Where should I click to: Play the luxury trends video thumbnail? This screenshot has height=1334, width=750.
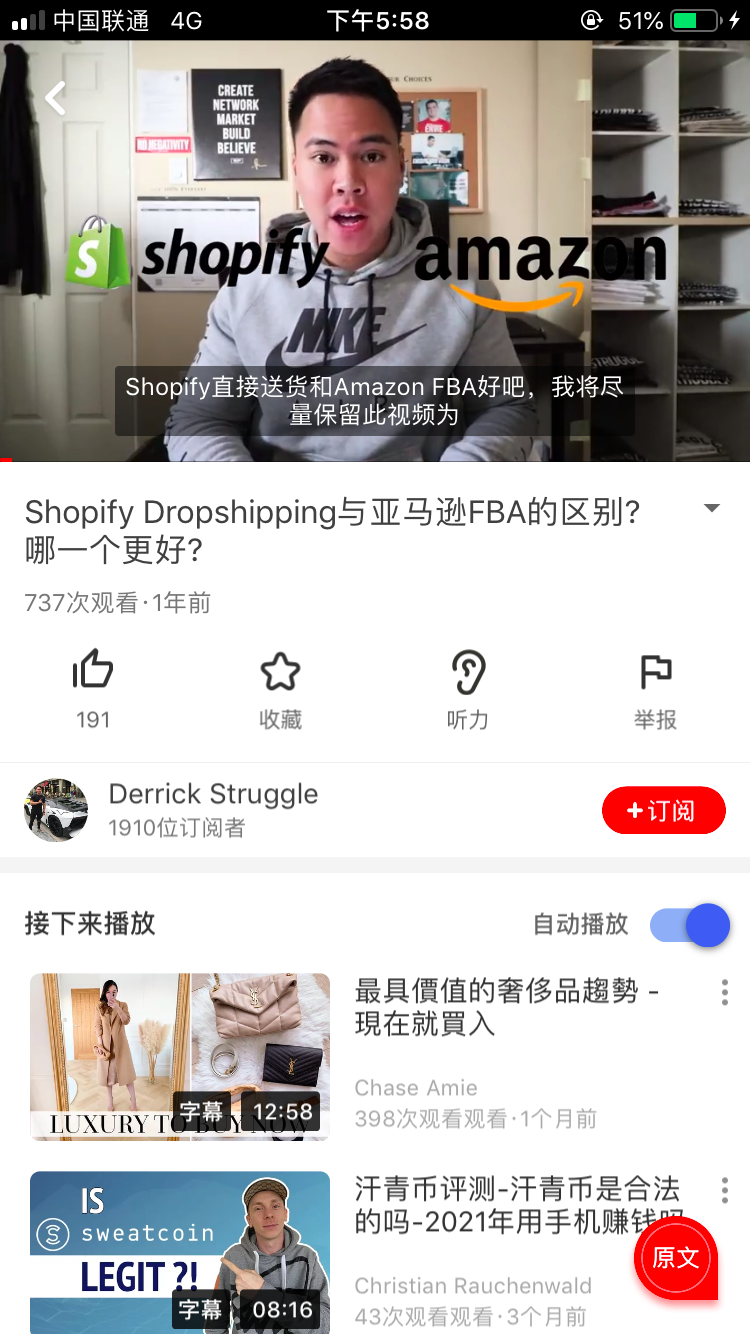180,1057
